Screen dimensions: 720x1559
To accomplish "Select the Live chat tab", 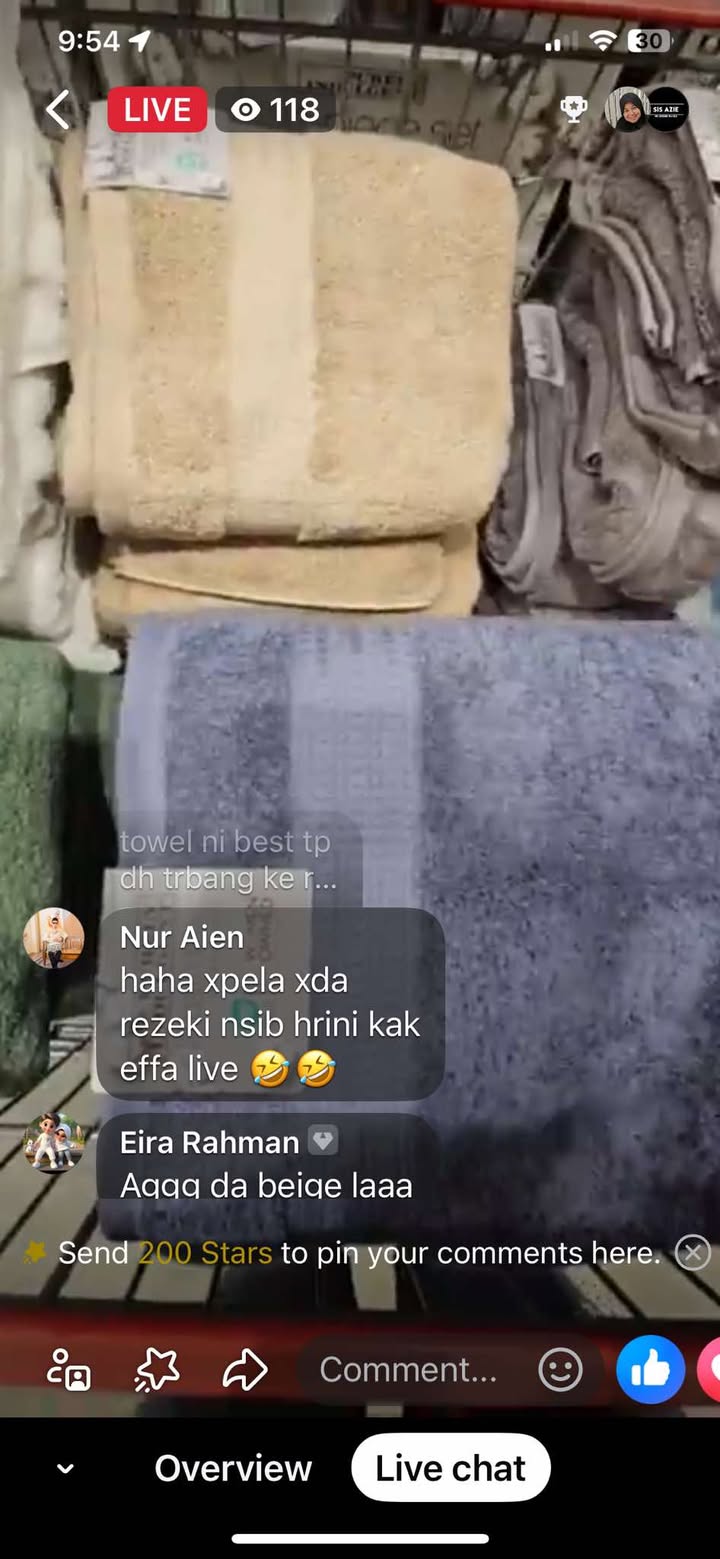I will pos(450,1468).
